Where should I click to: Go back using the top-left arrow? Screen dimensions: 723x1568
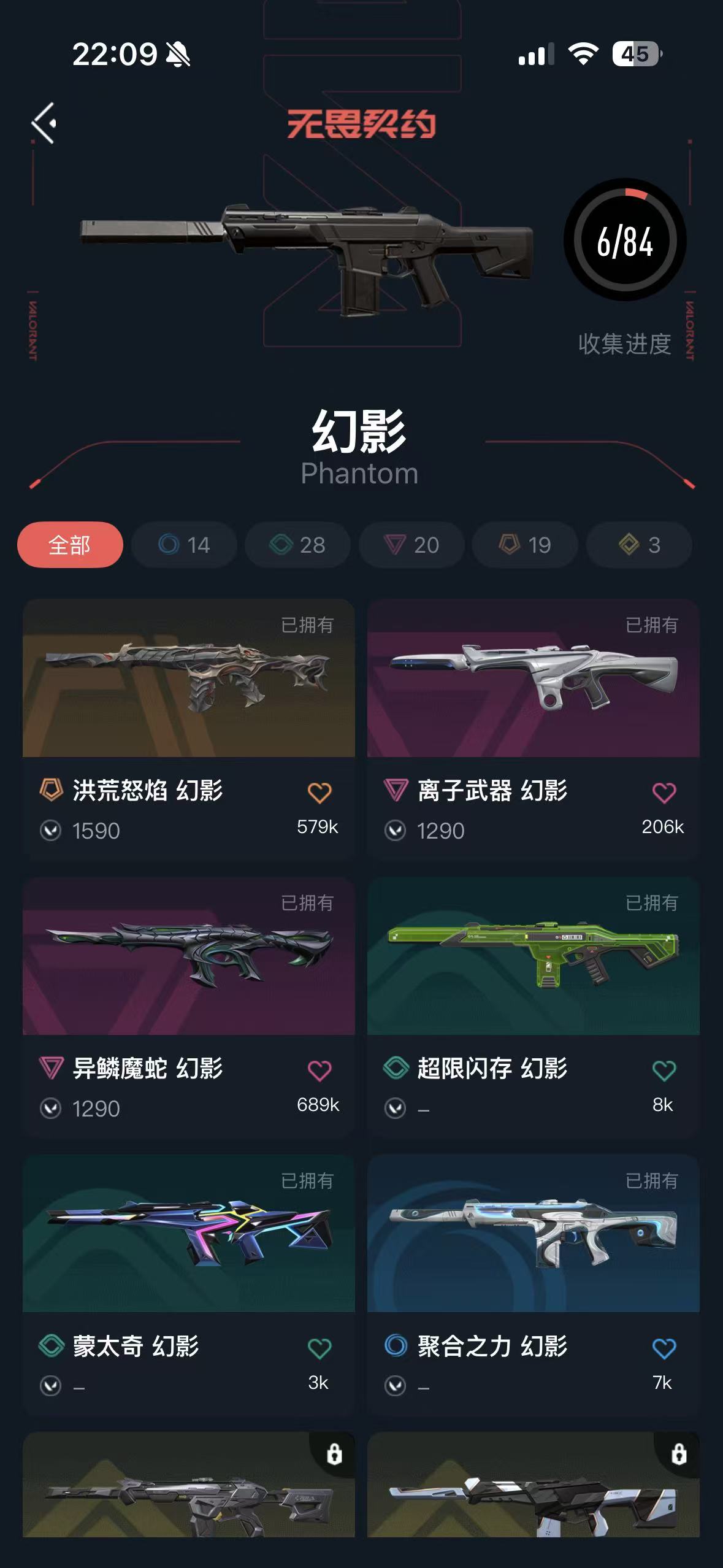click(x=44, y=123)
